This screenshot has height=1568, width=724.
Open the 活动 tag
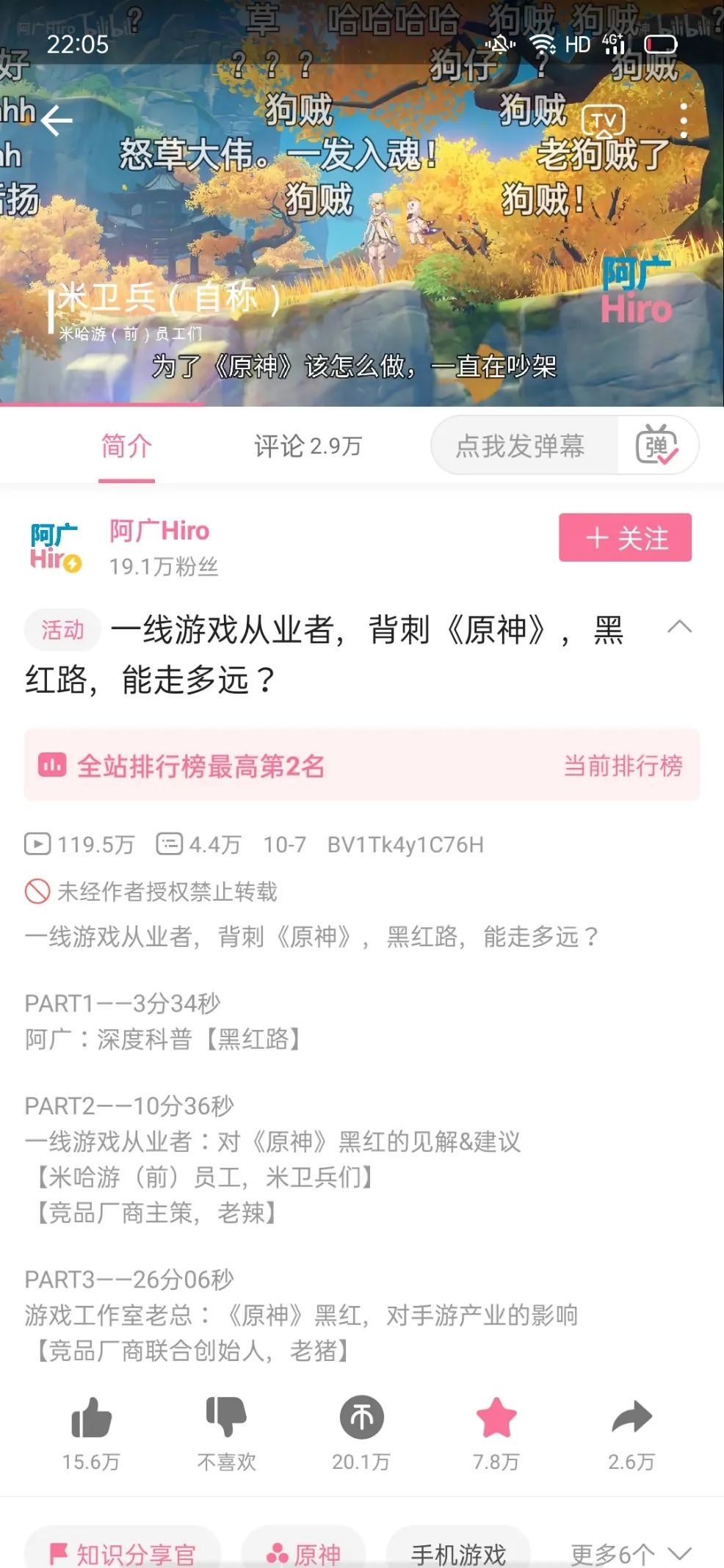tap(62, 630)
